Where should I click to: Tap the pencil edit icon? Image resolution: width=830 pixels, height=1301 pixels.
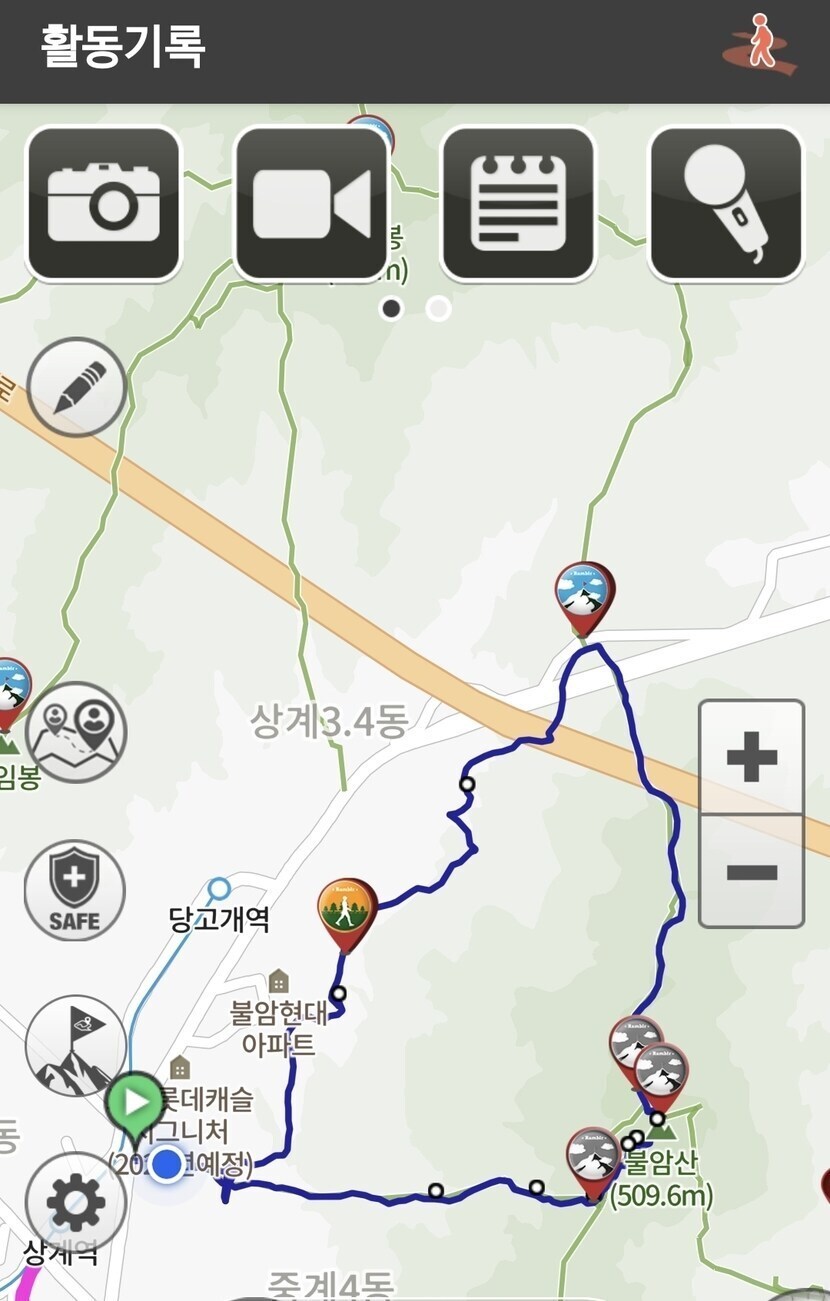click(76, 387)
